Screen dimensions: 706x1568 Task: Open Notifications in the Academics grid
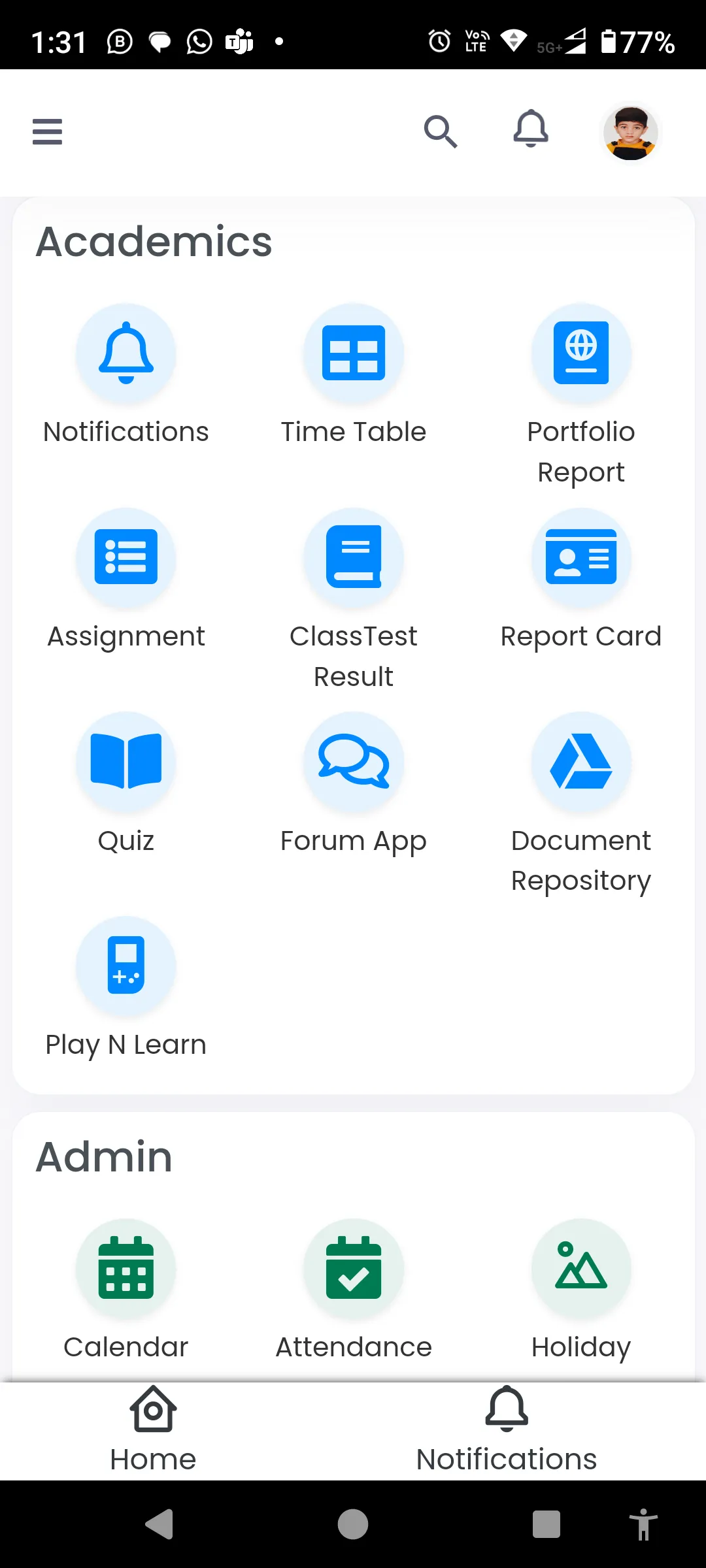(x=126, y=353)
